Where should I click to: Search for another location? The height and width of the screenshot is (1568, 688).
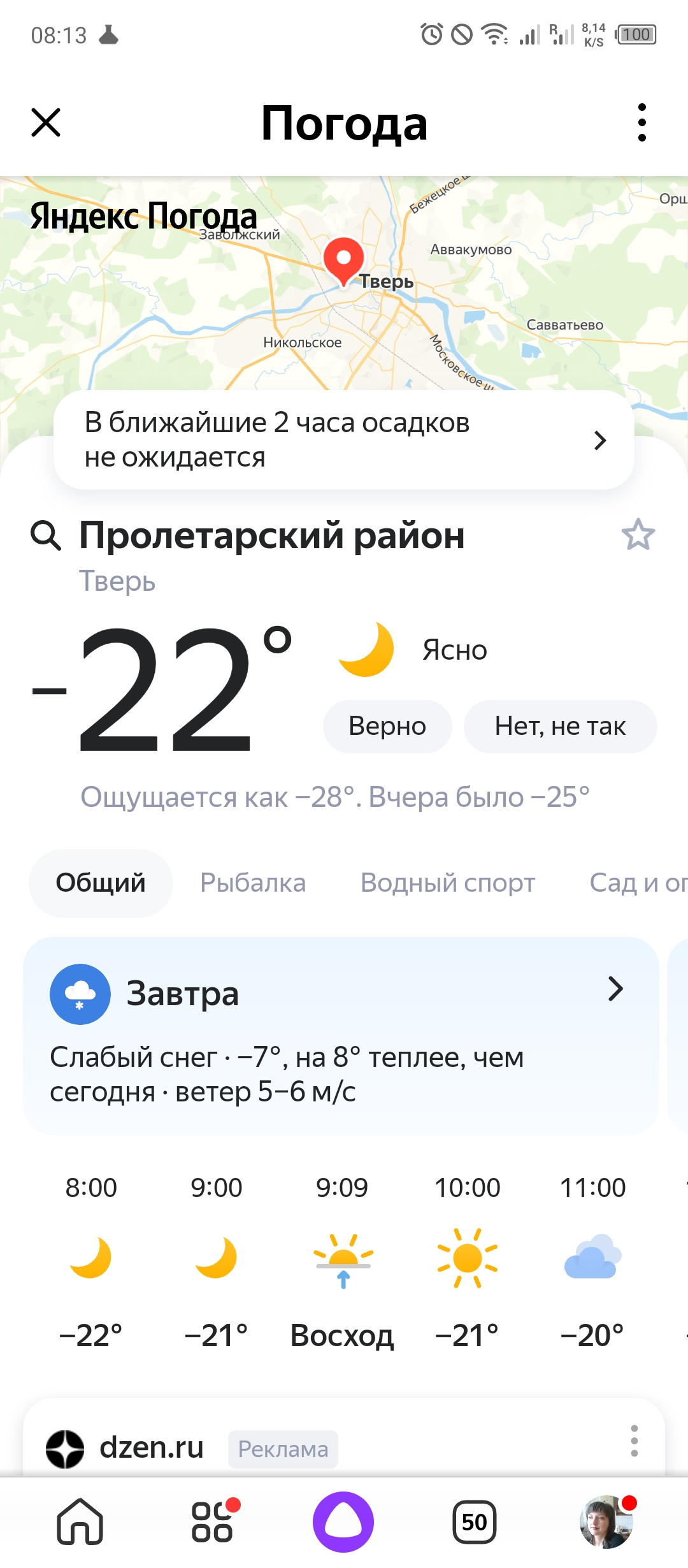click(x=46, y=535)
